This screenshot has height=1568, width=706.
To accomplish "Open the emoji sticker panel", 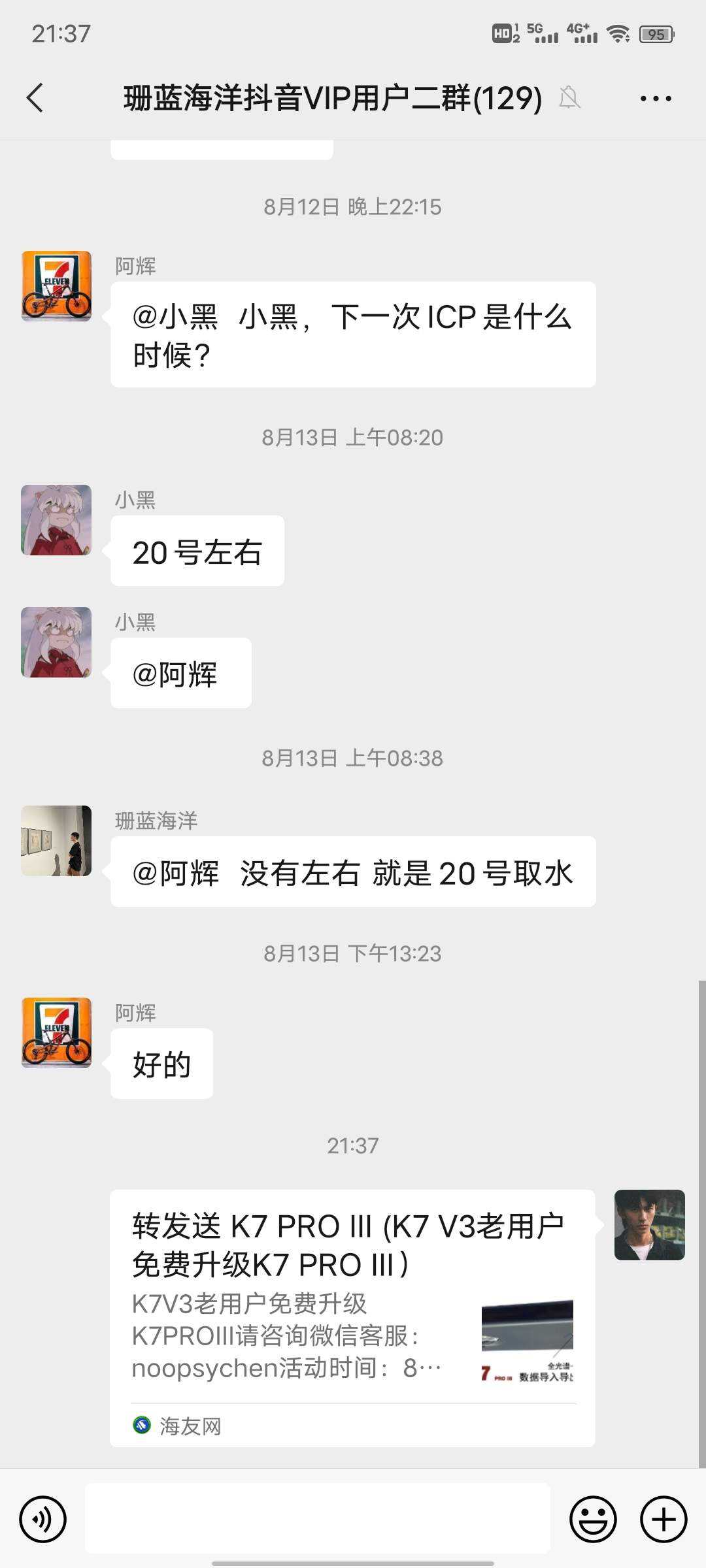I will click(x=593, y=1519).
